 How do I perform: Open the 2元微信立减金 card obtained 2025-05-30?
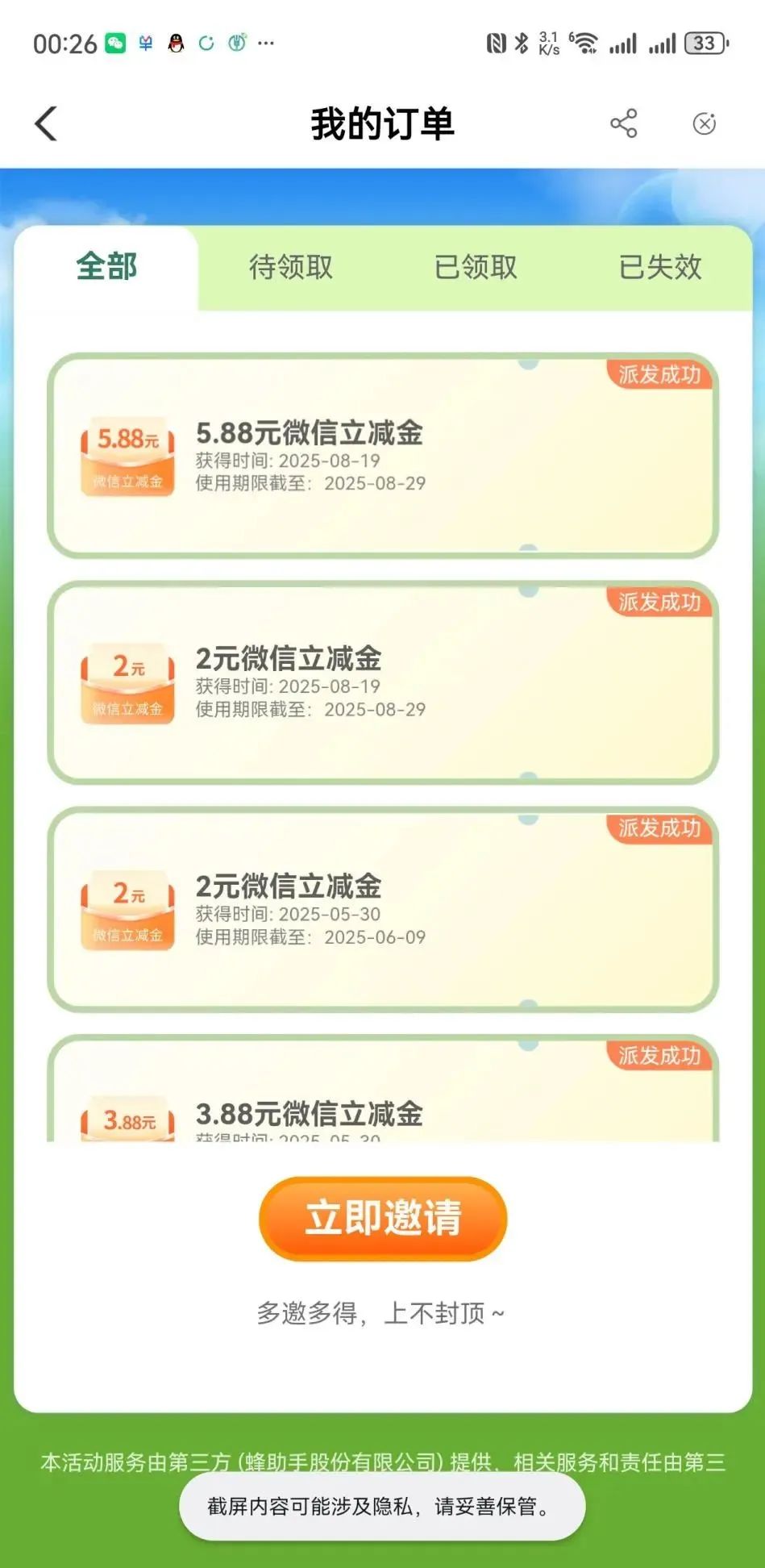[x=382, y=910]
